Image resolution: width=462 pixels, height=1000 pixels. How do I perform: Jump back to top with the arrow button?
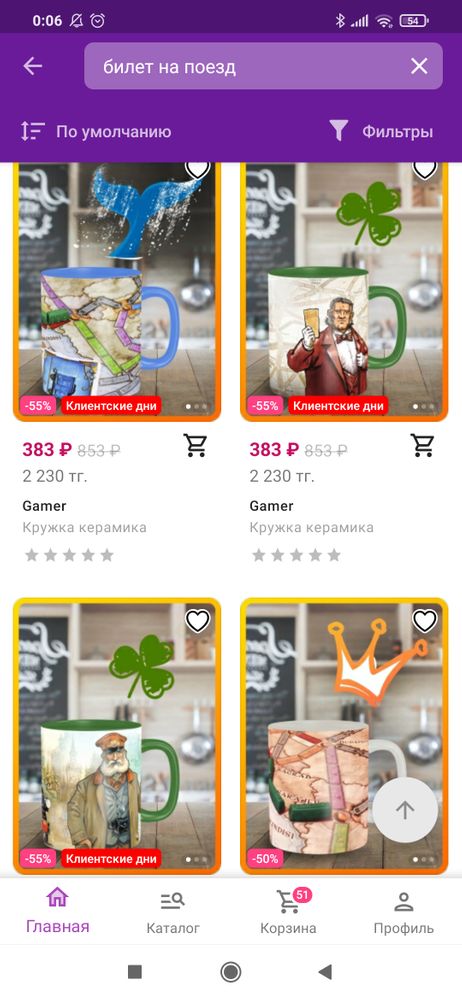tap(405, 810)
